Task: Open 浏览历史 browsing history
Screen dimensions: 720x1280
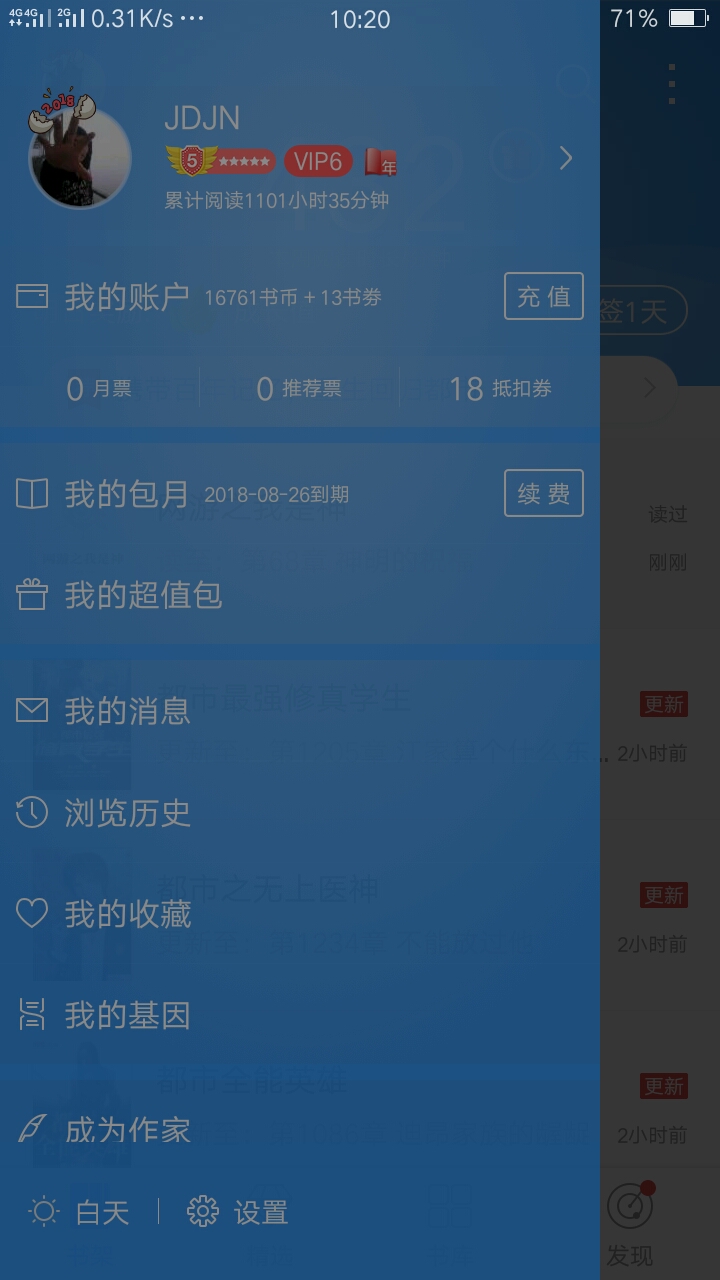Action: tap(127, 813)
